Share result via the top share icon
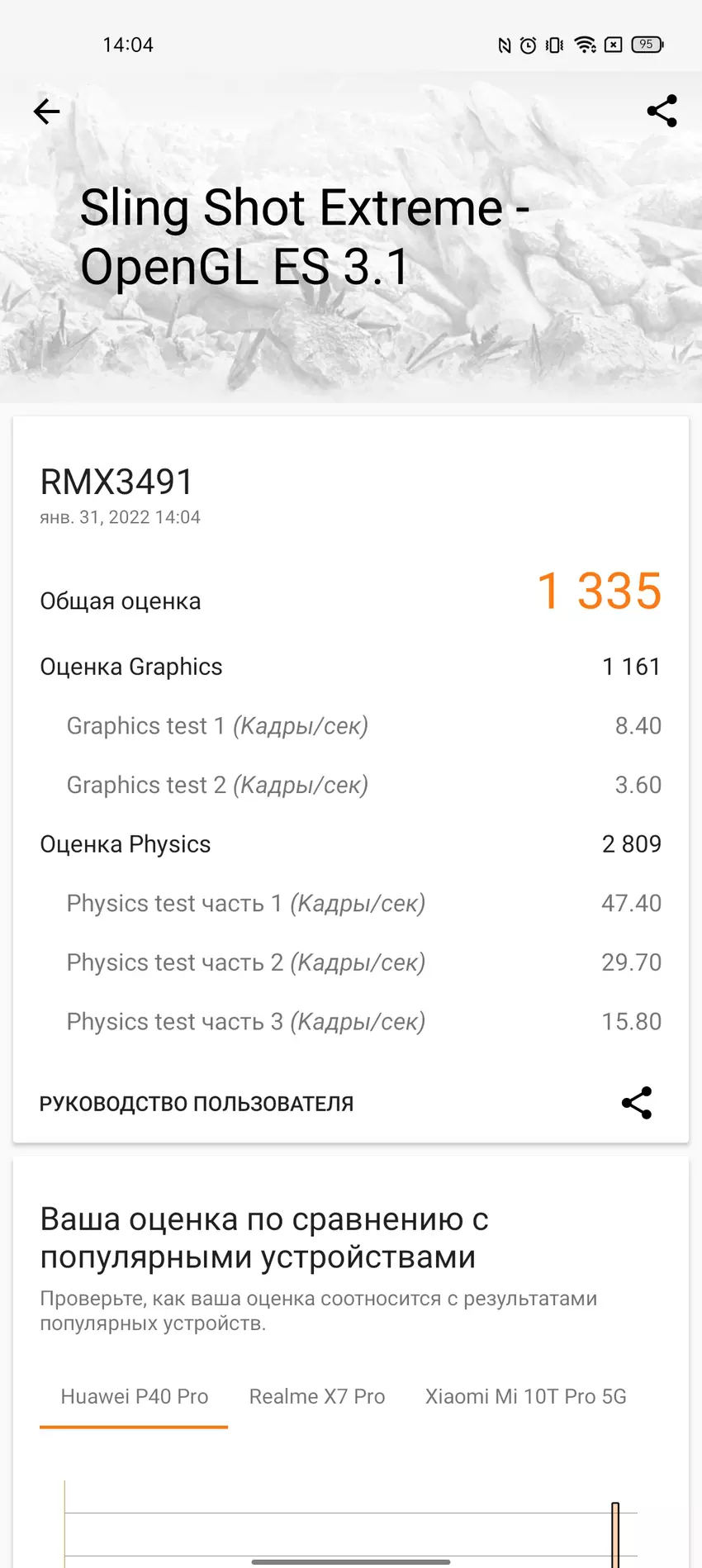 [x=662, y=111]
